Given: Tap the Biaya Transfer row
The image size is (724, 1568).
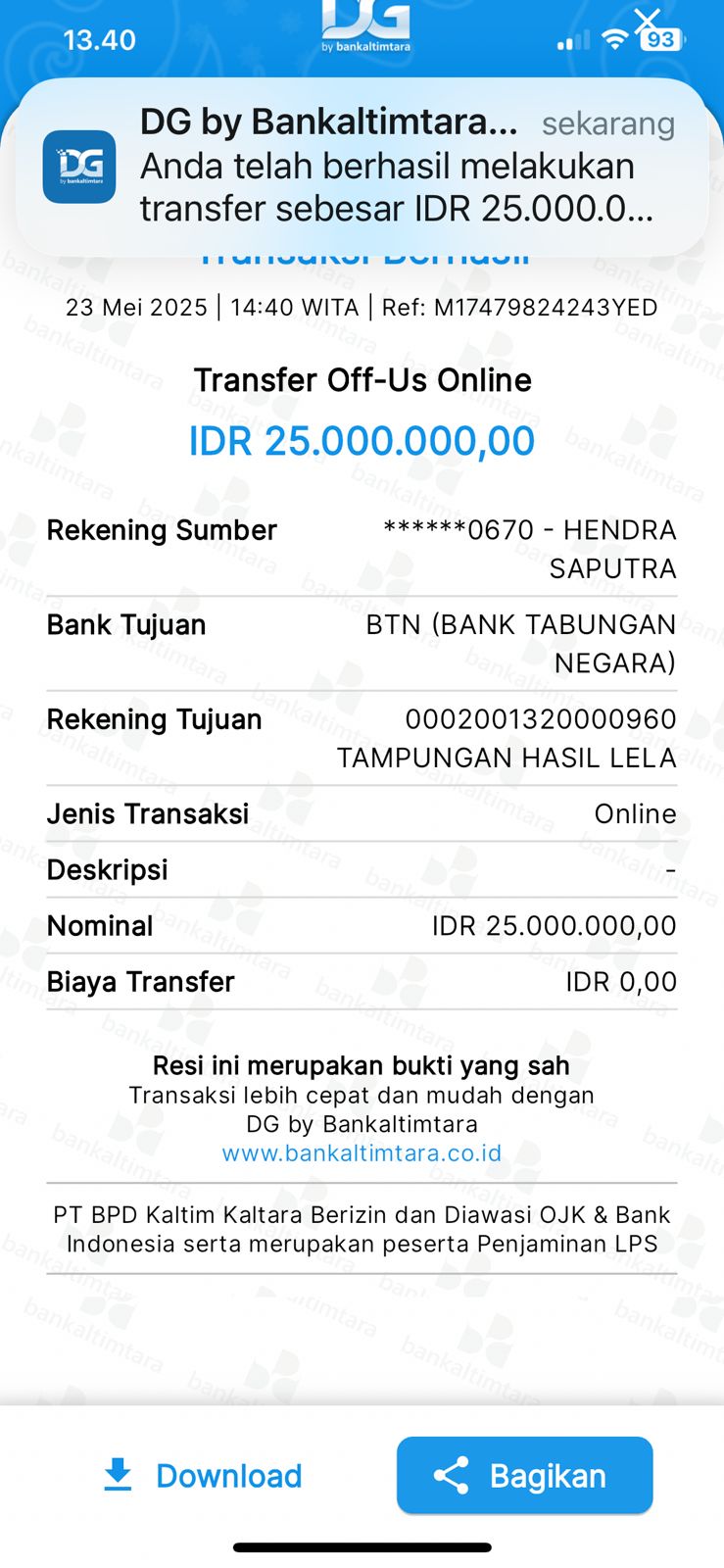Looking at the screenshot, I should [x=362, y=981].
